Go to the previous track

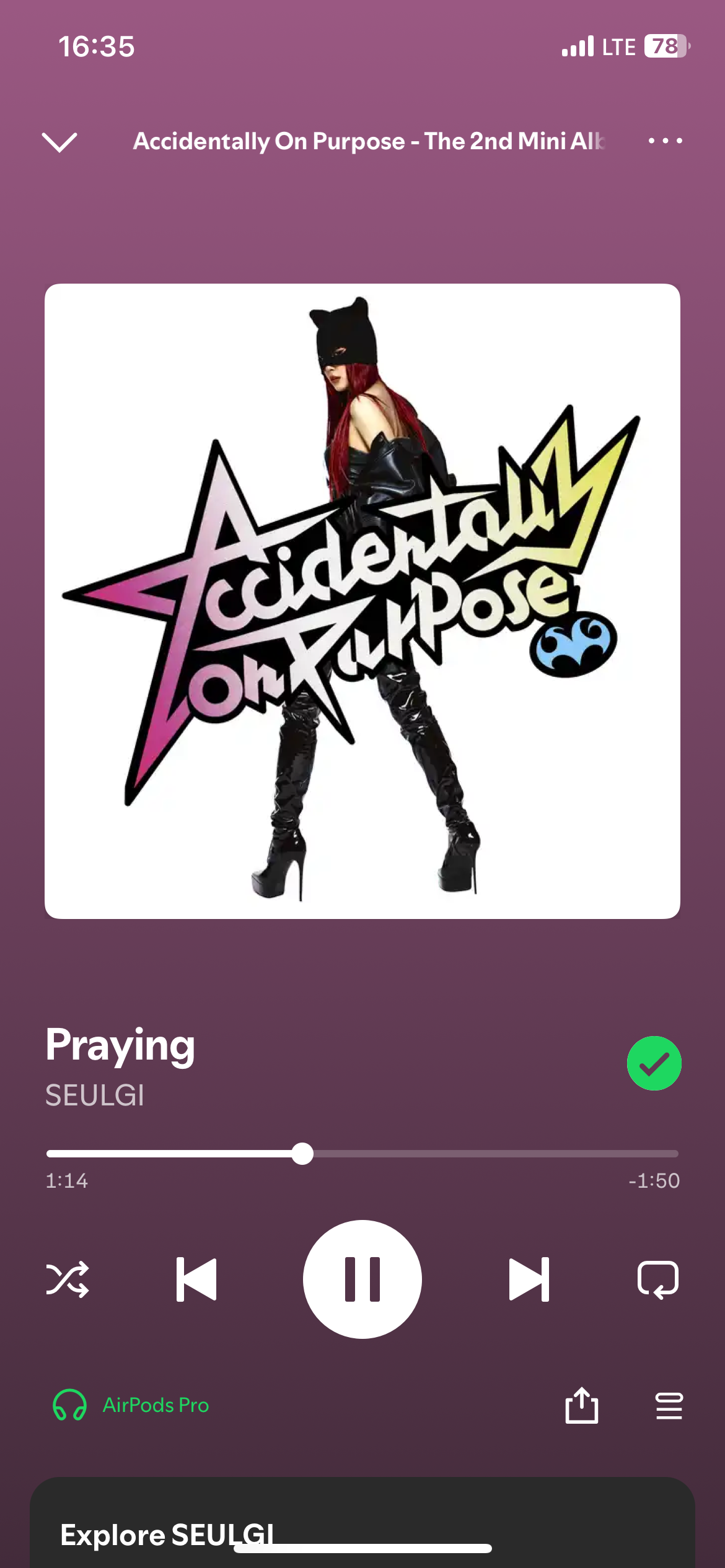tap(196, 1279)
